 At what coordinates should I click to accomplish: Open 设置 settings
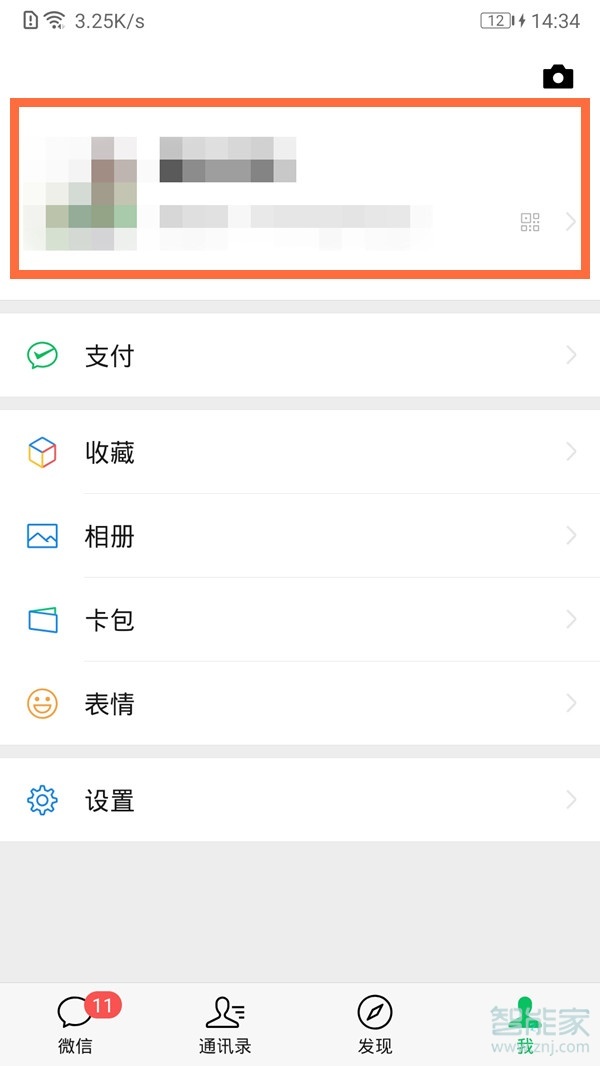pos(300,801)
